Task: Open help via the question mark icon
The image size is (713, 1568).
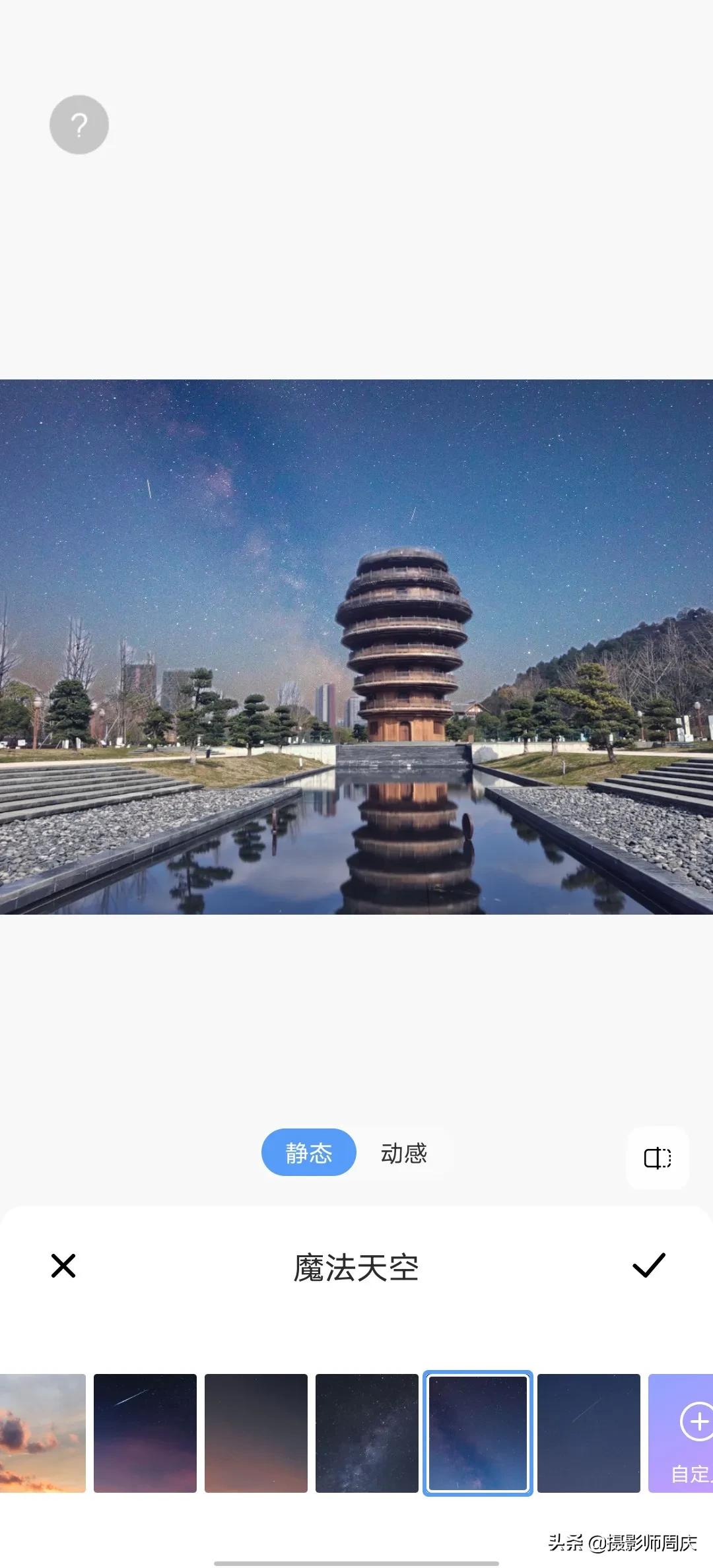Action: pyautogui.click(x=79, y=125)
